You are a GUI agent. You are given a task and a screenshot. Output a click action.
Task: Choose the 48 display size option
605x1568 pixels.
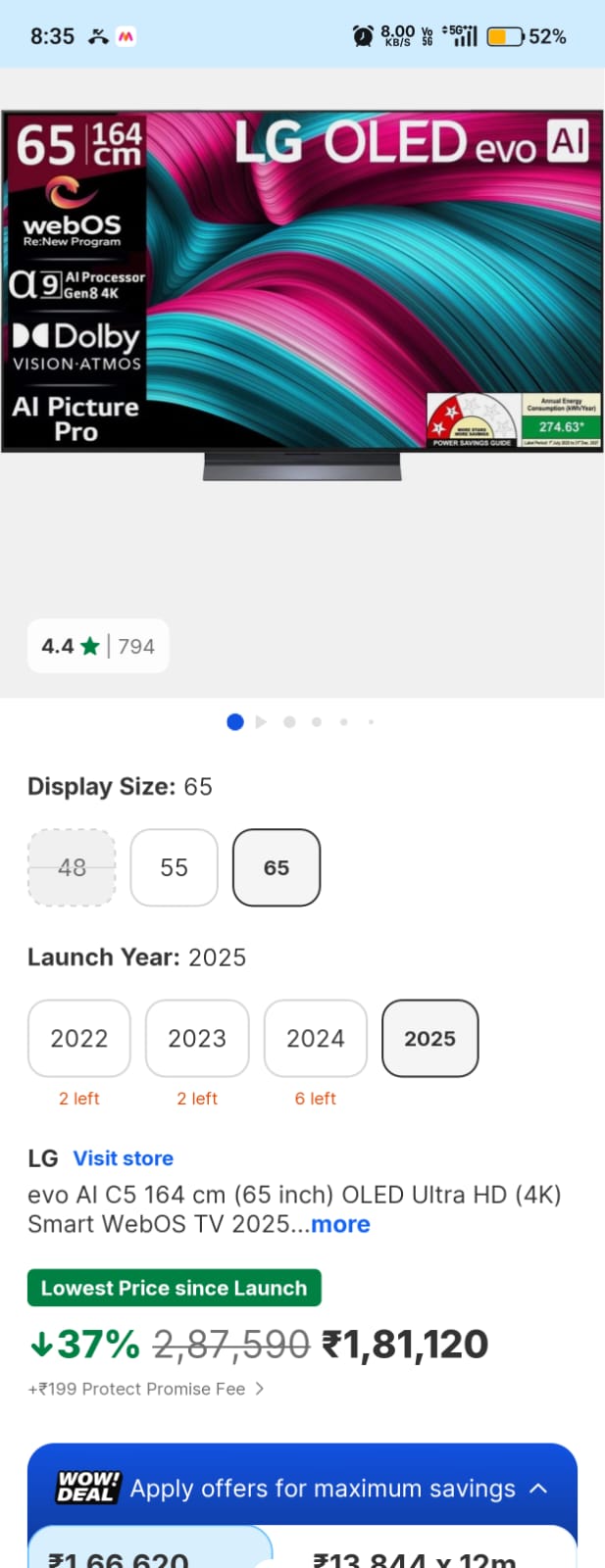pos(72,867)
